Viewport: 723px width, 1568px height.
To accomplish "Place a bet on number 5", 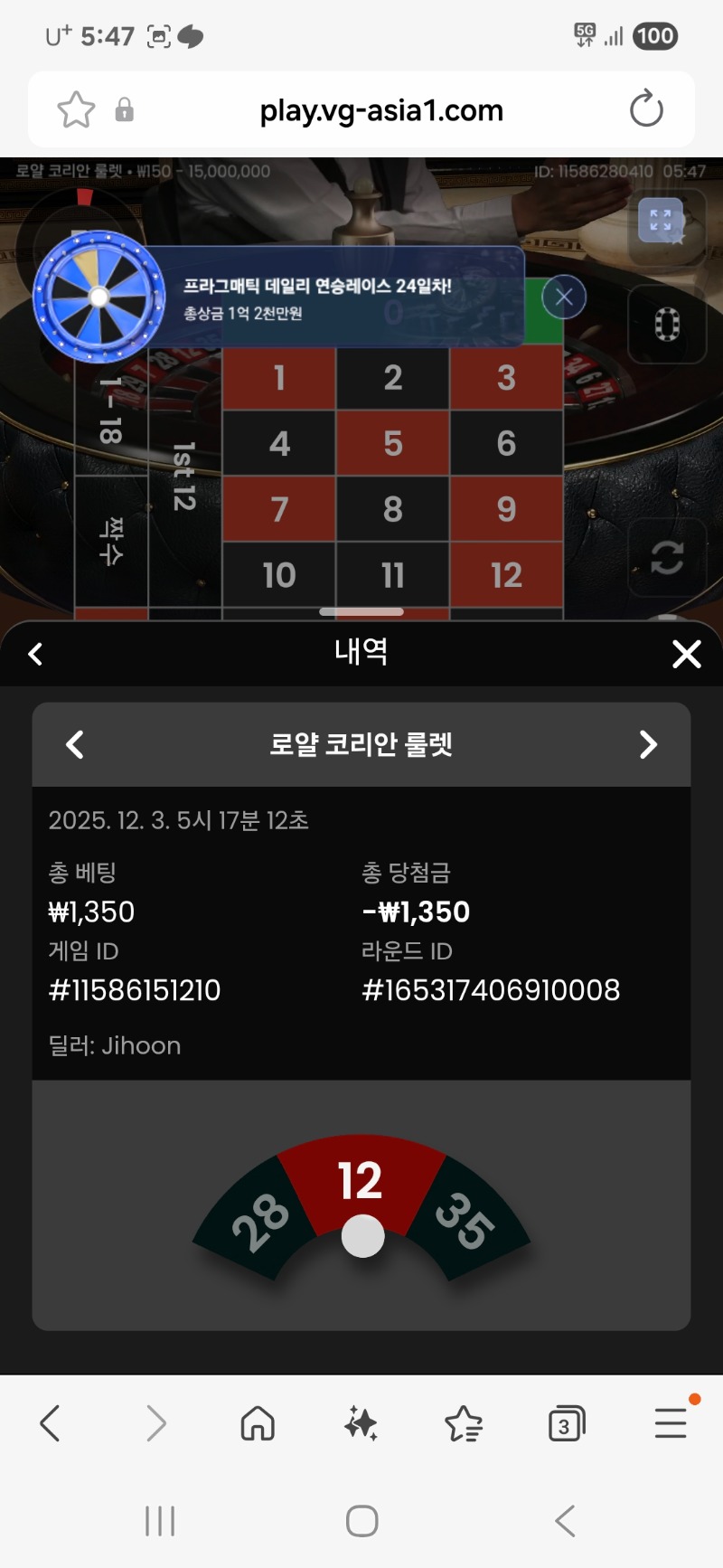I will 392,443.
